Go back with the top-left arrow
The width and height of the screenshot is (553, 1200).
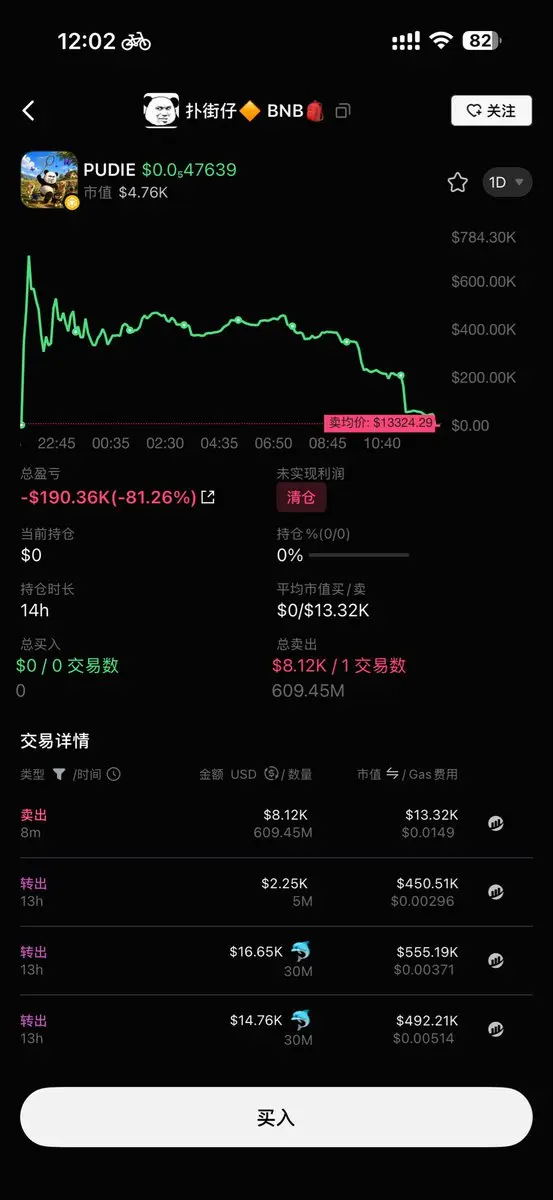(28, 111)
